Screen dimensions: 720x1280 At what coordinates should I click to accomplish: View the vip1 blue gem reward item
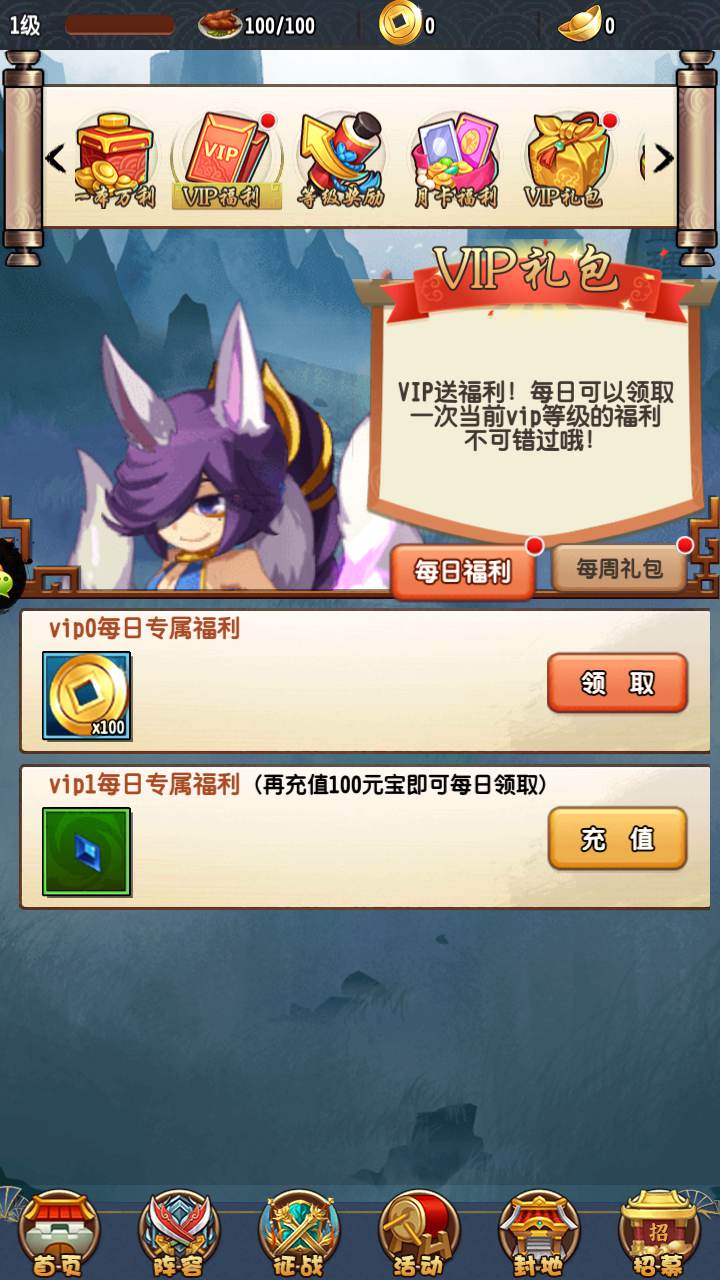coord(87,851)
